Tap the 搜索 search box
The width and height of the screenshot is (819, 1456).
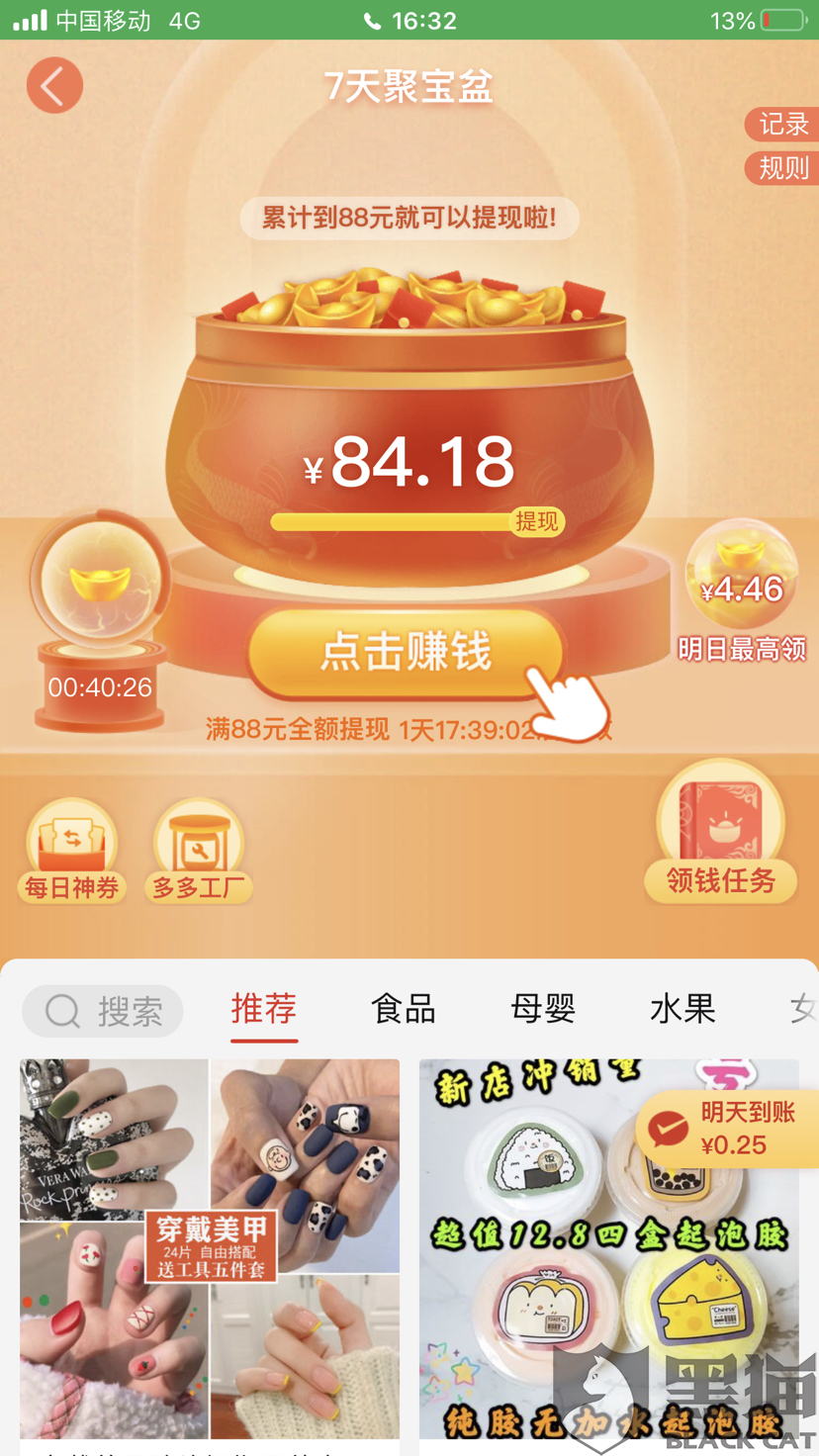(103, 1011)
